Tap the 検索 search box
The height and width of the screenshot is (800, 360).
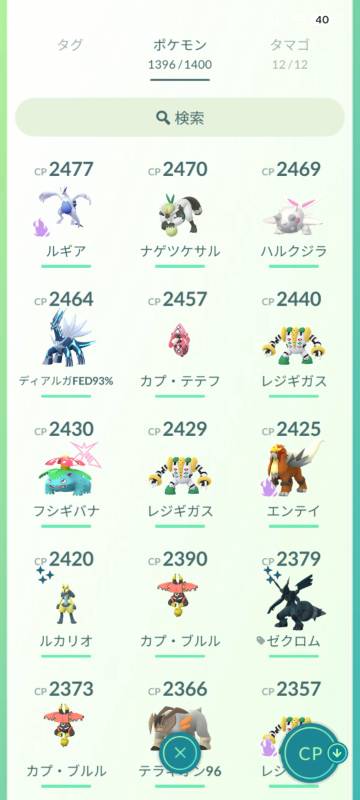[x=179, y=117]
